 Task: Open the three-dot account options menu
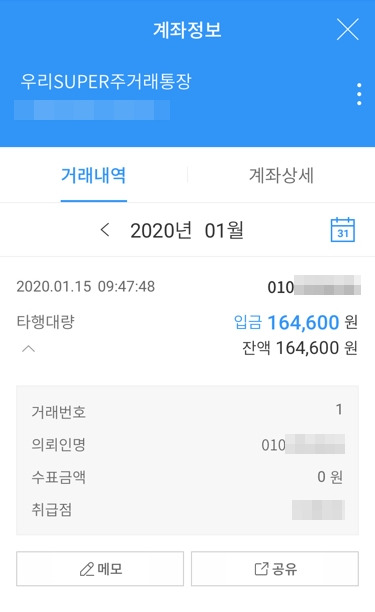pyautogui.click(x=359, y=94)
